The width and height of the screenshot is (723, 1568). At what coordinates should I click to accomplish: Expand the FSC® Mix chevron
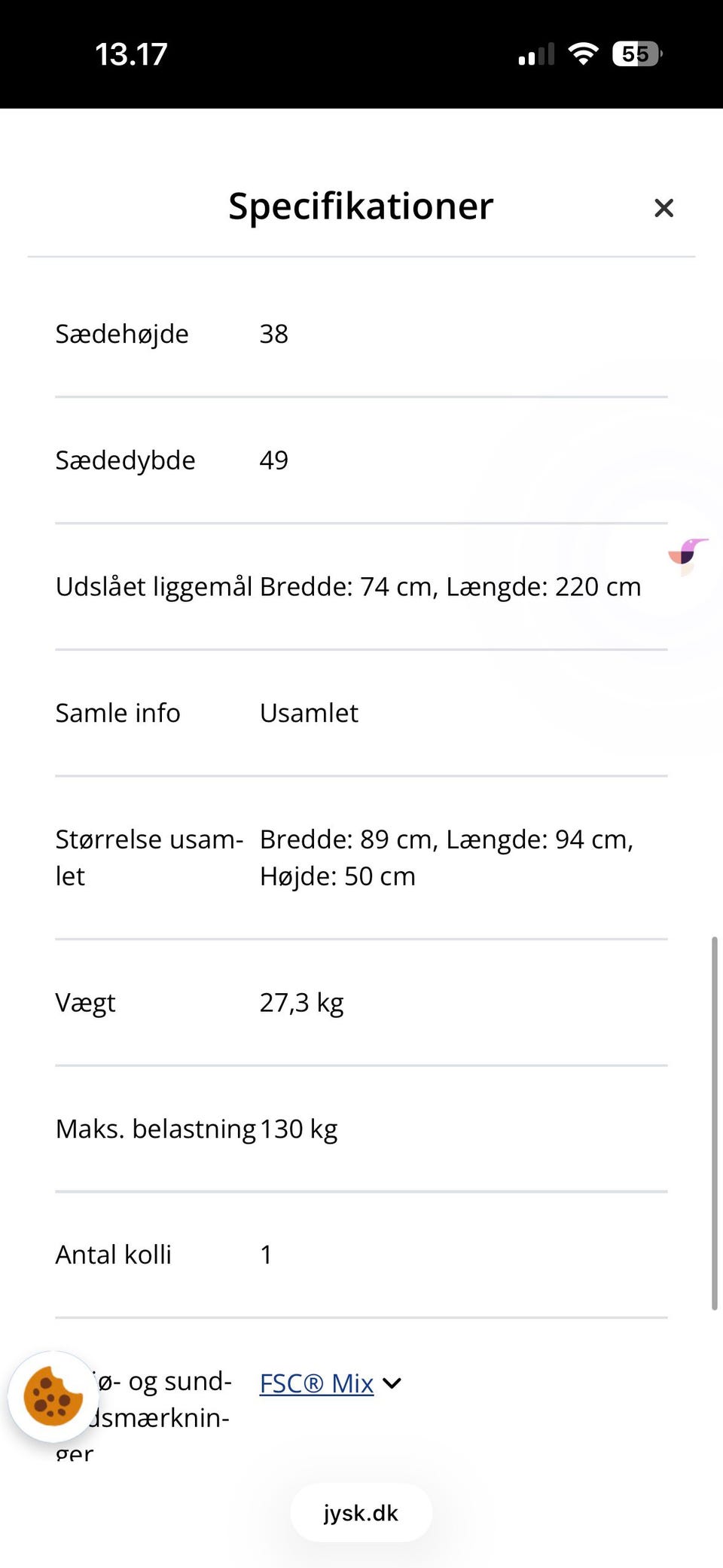(392, 1383)
